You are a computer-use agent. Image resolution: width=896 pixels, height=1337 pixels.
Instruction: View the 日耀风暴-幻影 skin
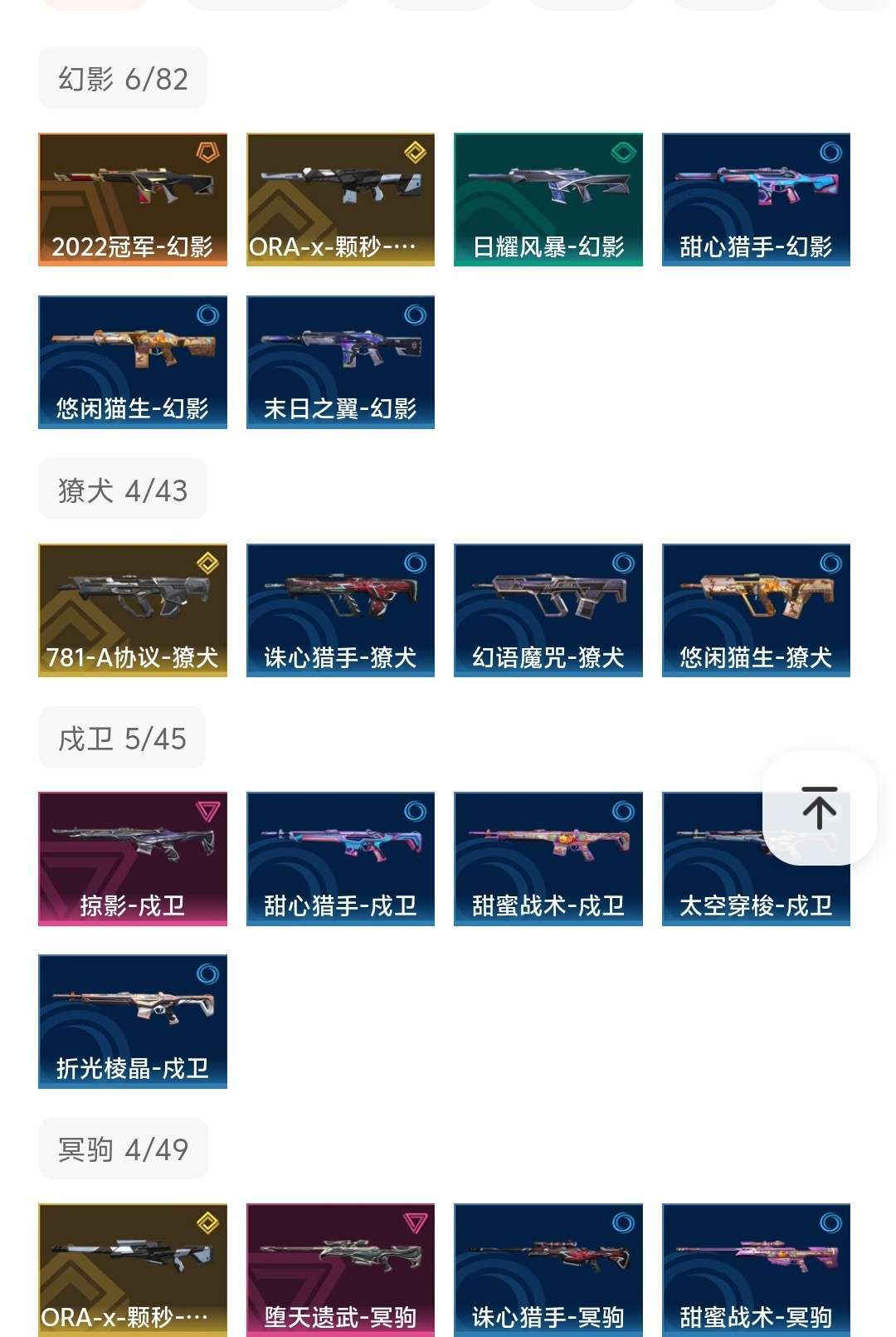(x=548, y=199)
